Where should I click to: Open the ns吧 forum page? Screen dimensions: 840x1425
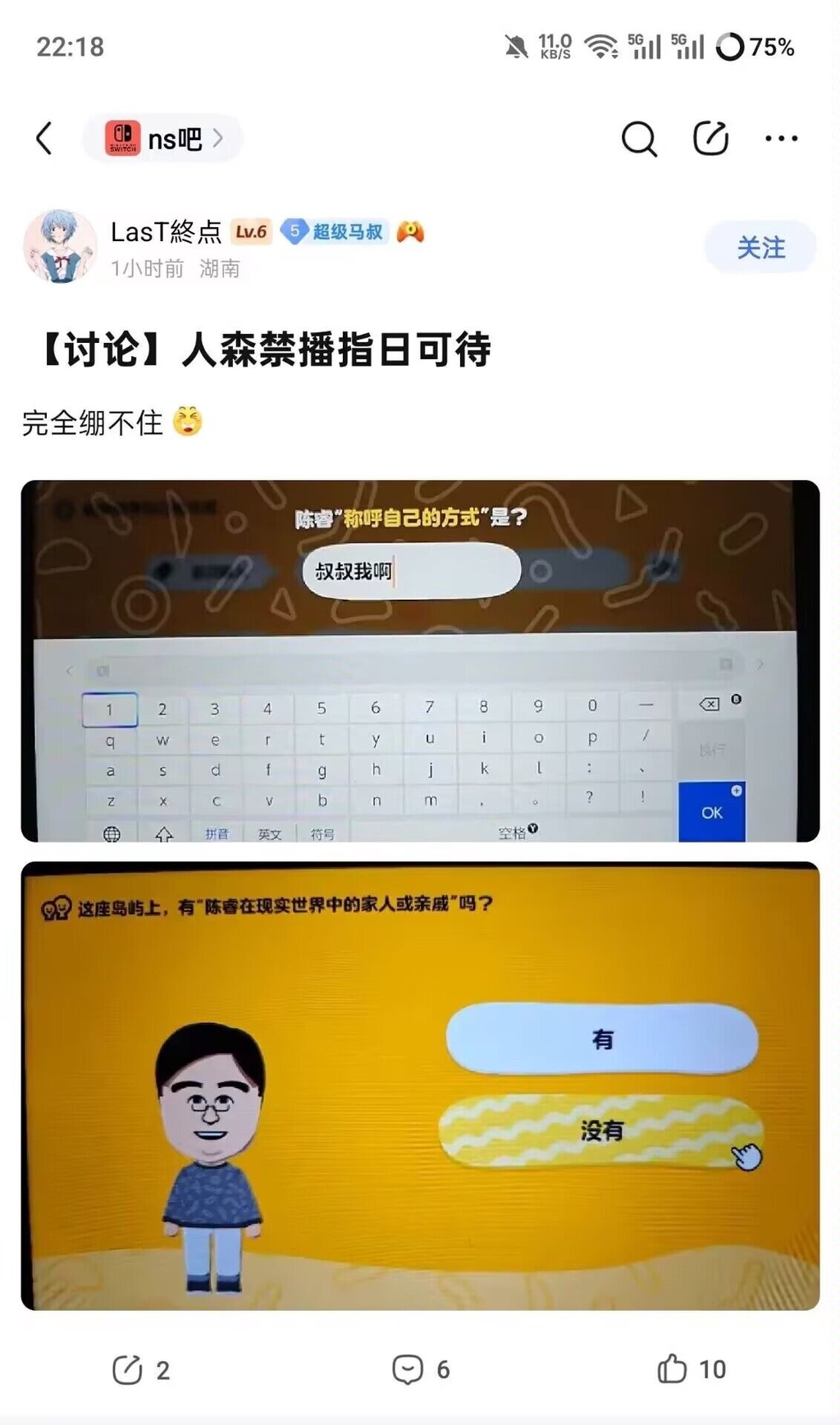click(x=162, y=138)
